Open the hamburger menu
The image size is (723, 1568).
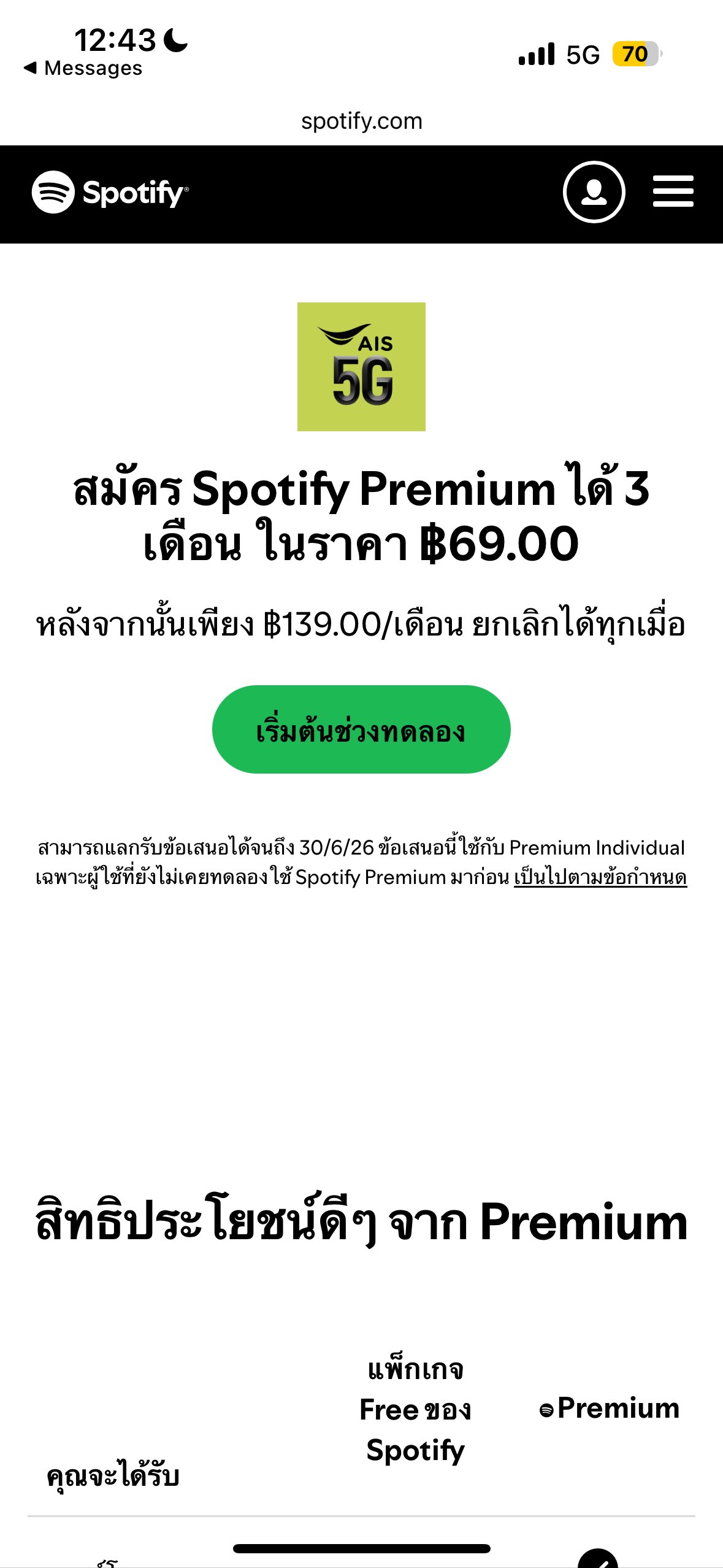[x=673, y=191]
